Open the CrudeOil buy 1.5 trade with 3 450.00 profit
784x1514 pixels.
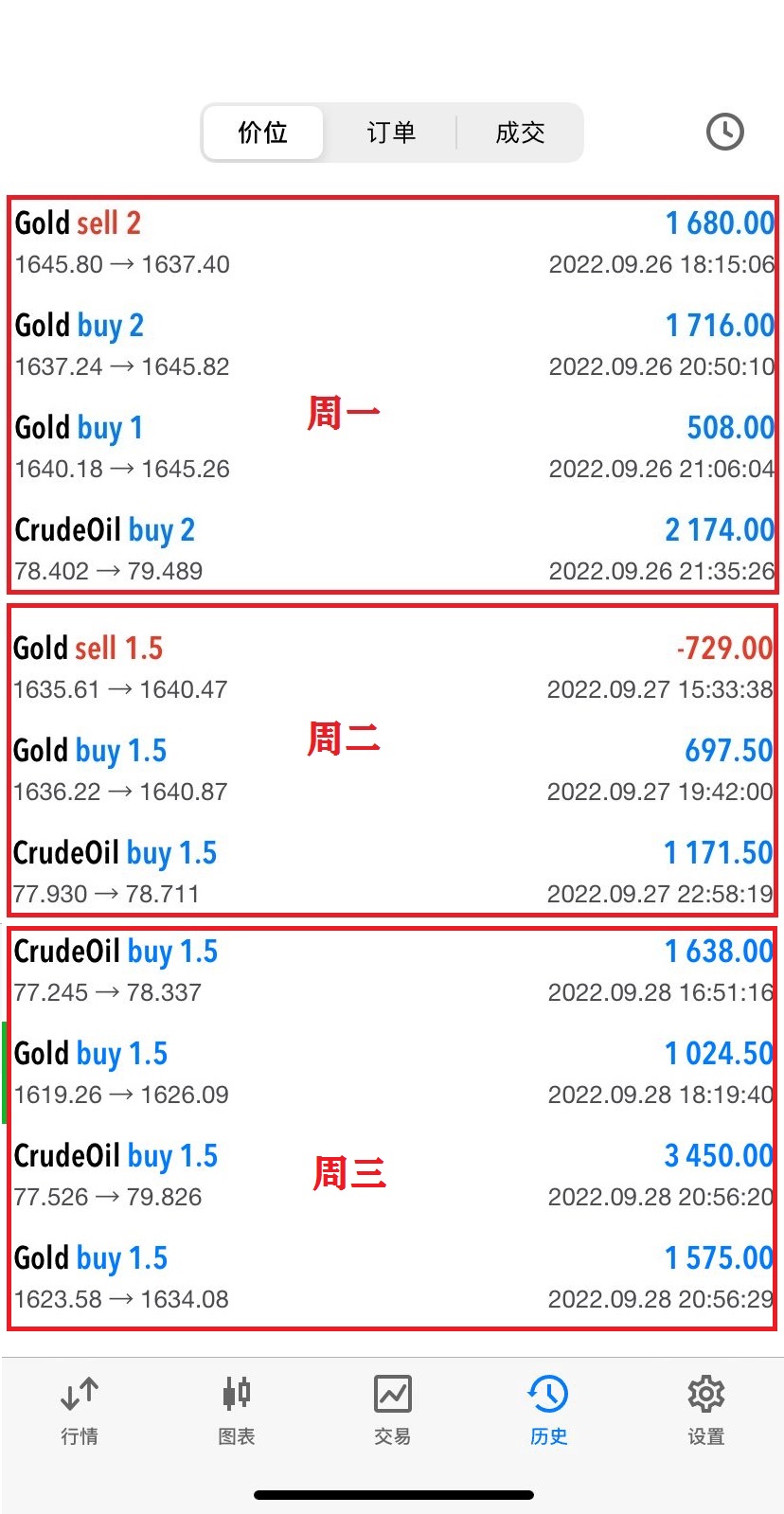tap(393, 1175)
